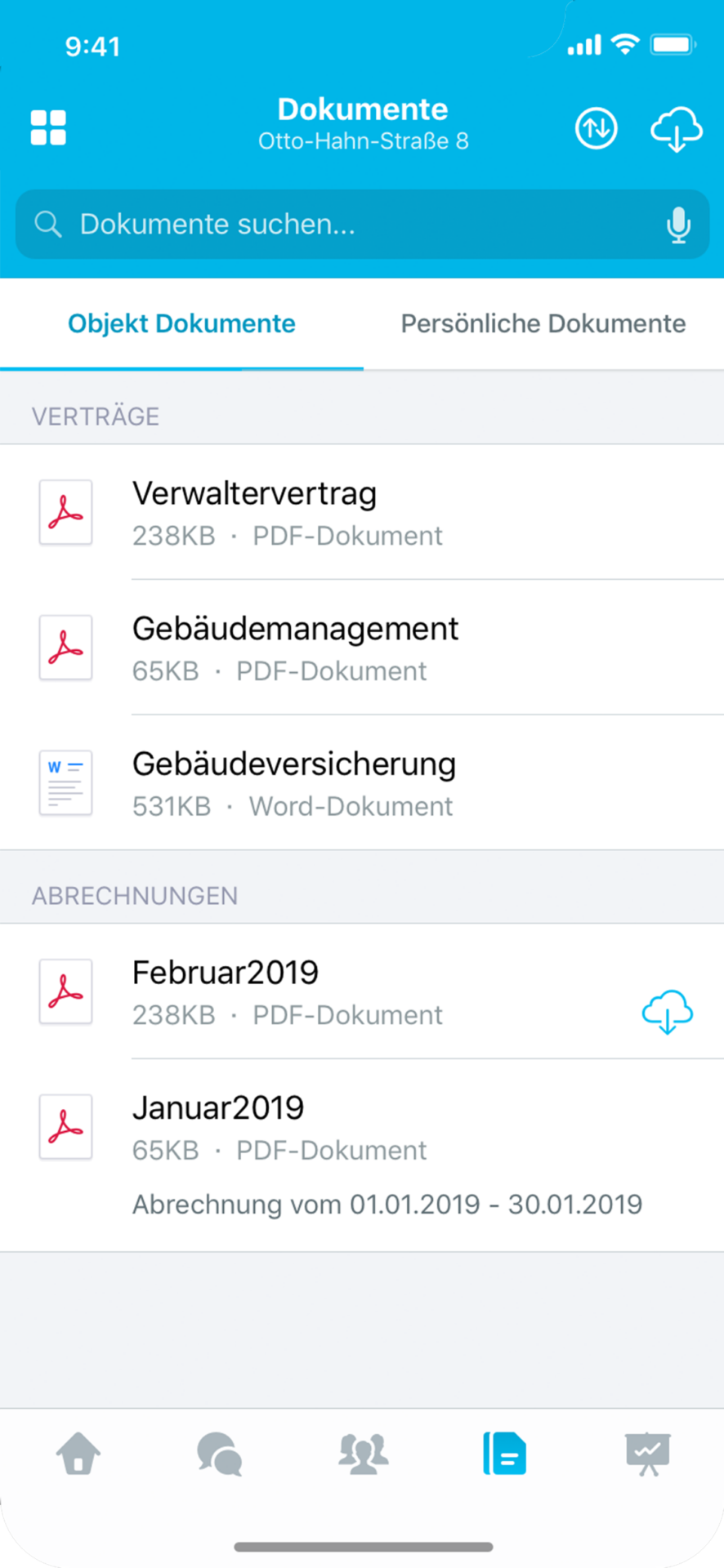The width and height of the screenshot is (724, 1568).
Task: Open the chat messages tab
Action: 220,1454
